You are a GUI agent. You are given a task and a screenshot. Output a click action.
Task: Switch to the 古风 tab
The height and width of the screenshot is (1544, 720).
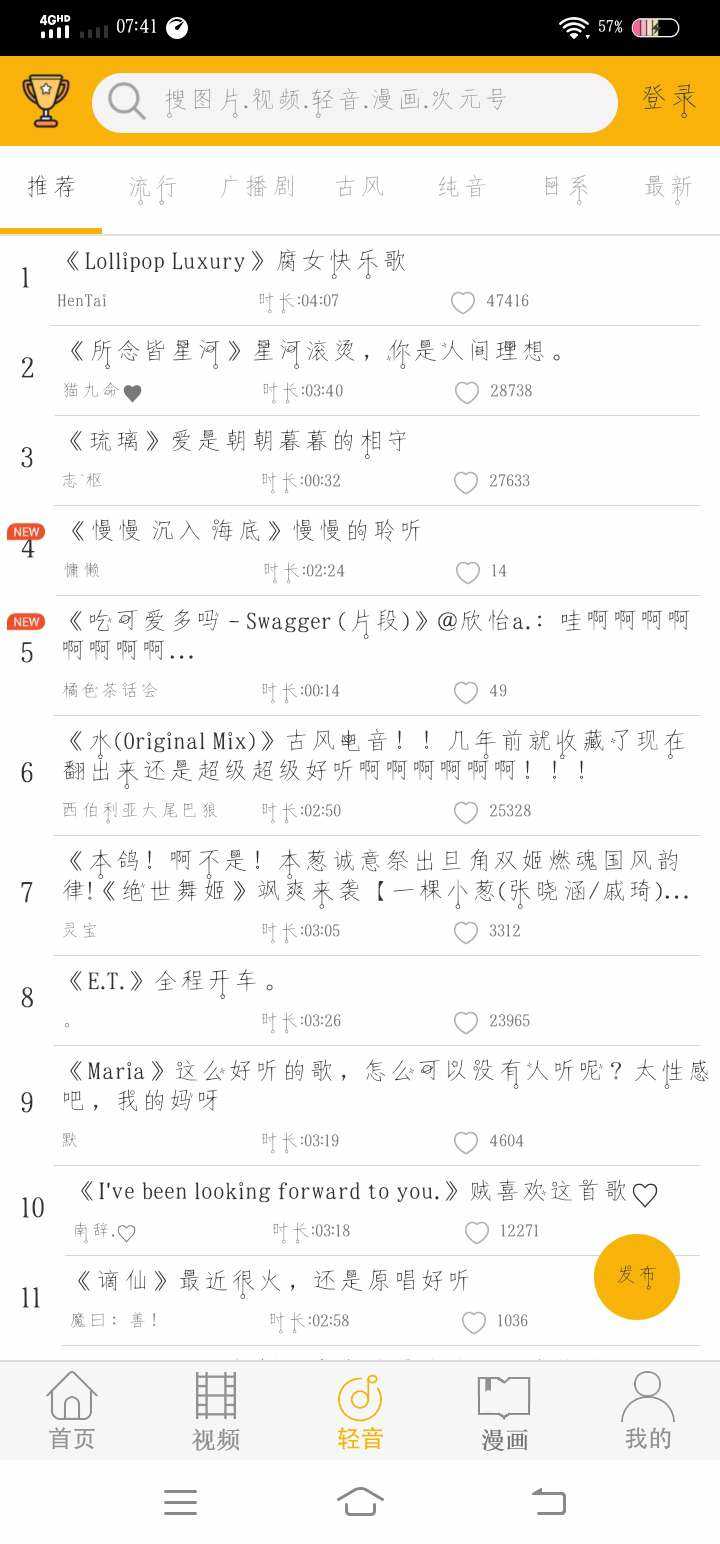point(360,187)
